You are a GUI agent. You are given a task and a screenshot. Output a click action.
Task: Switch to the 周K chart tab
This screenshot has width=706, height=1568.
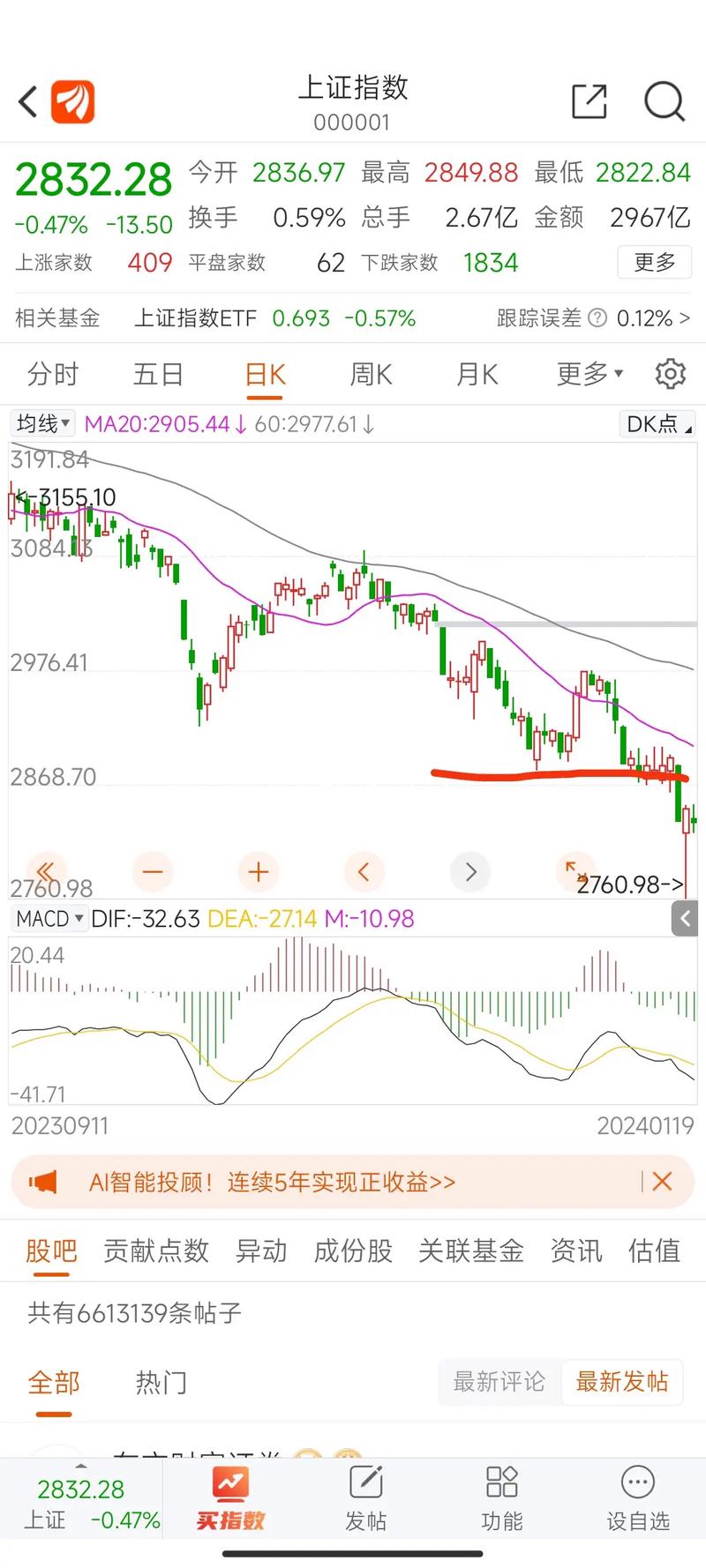coord(371,375)
